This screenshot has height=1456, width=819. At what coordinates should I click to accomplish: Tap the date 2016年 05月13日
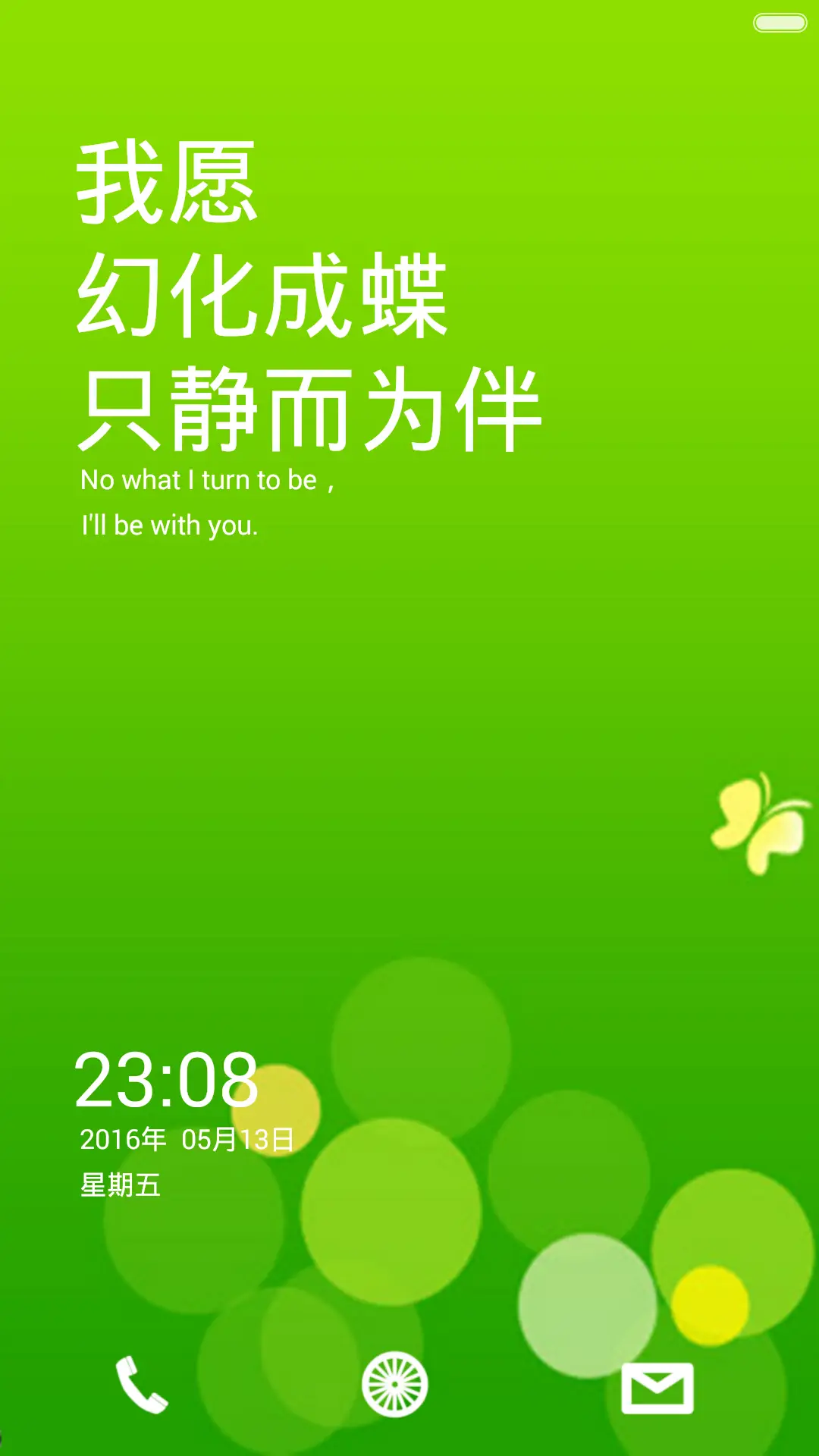pyautogui.click(x=188, y=1137)
